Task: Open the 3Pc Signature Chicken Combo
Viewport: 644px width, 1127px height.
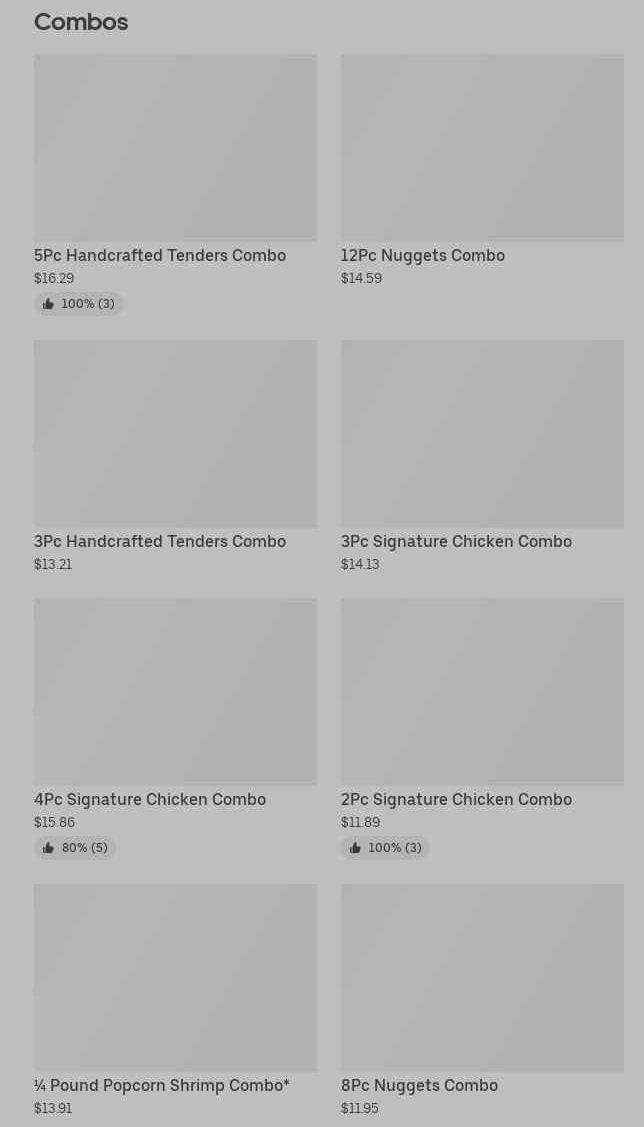Action: (x=482, y=434)
